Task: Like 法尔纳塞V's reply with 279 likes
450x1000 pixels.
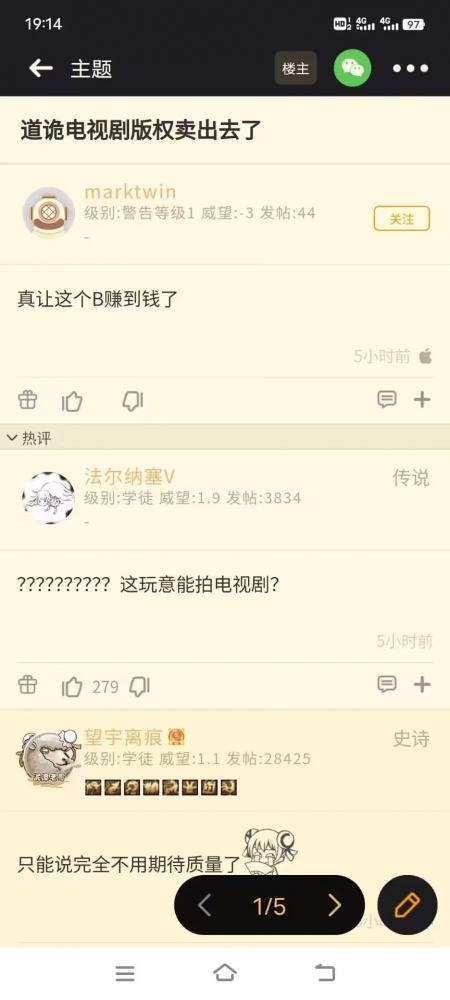Action: click(x=72, y=686)
